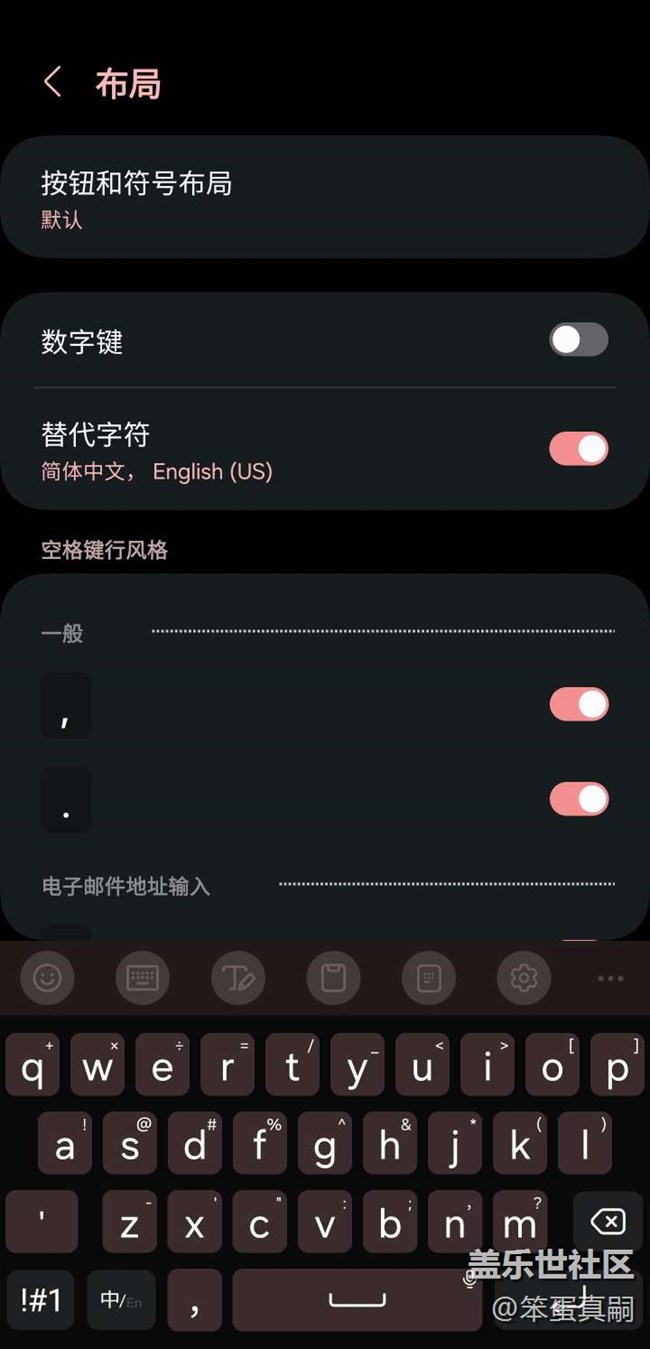
Task: Disable the comma key toggle
Action: [578, 704]
